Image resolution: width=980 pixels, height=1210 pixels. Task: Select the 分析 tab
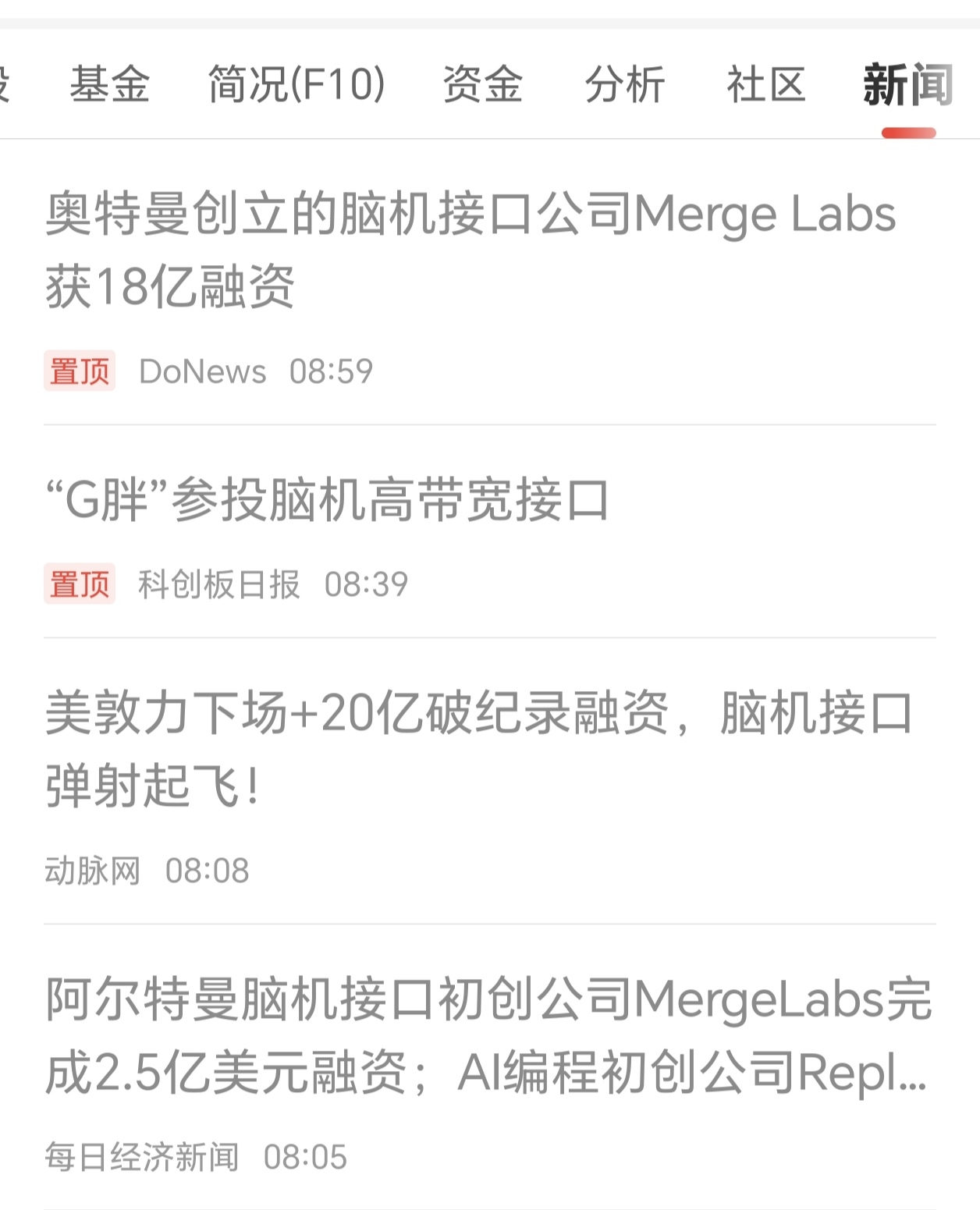pyautogui.click(x=624, y=84)
